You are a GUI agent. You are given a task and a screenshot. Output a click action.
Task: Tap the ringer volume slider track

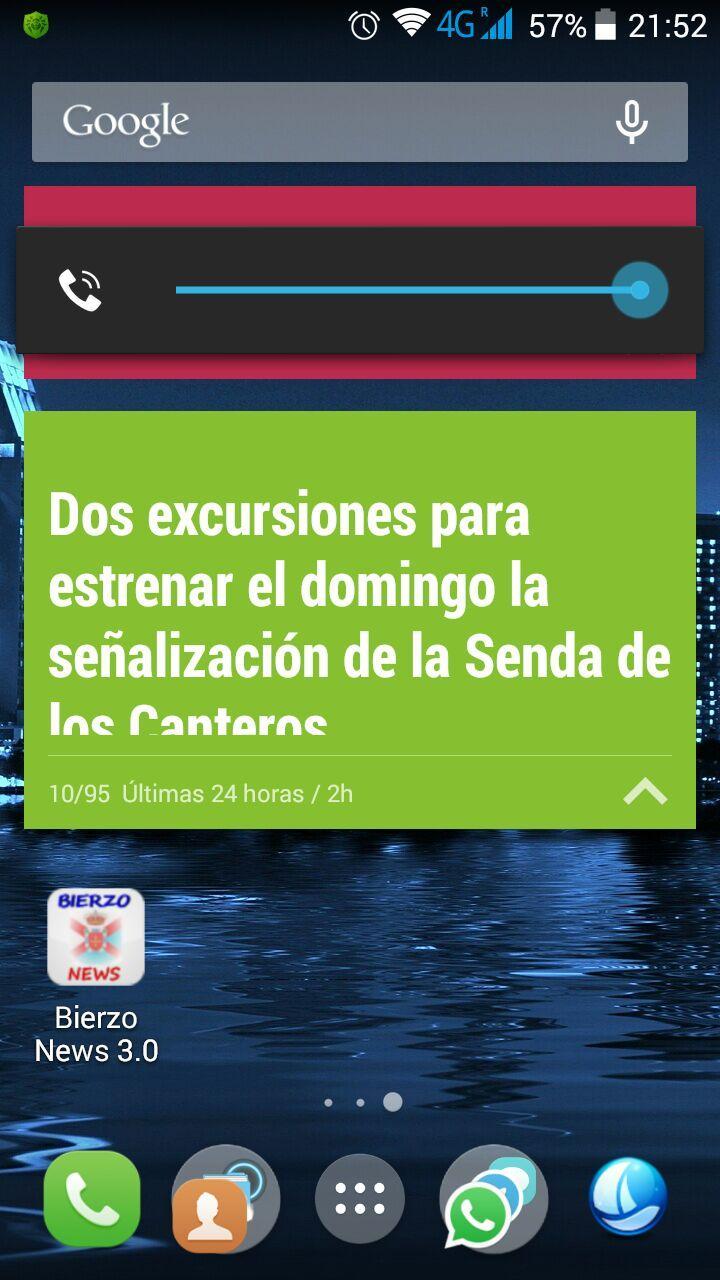[400, 290]
